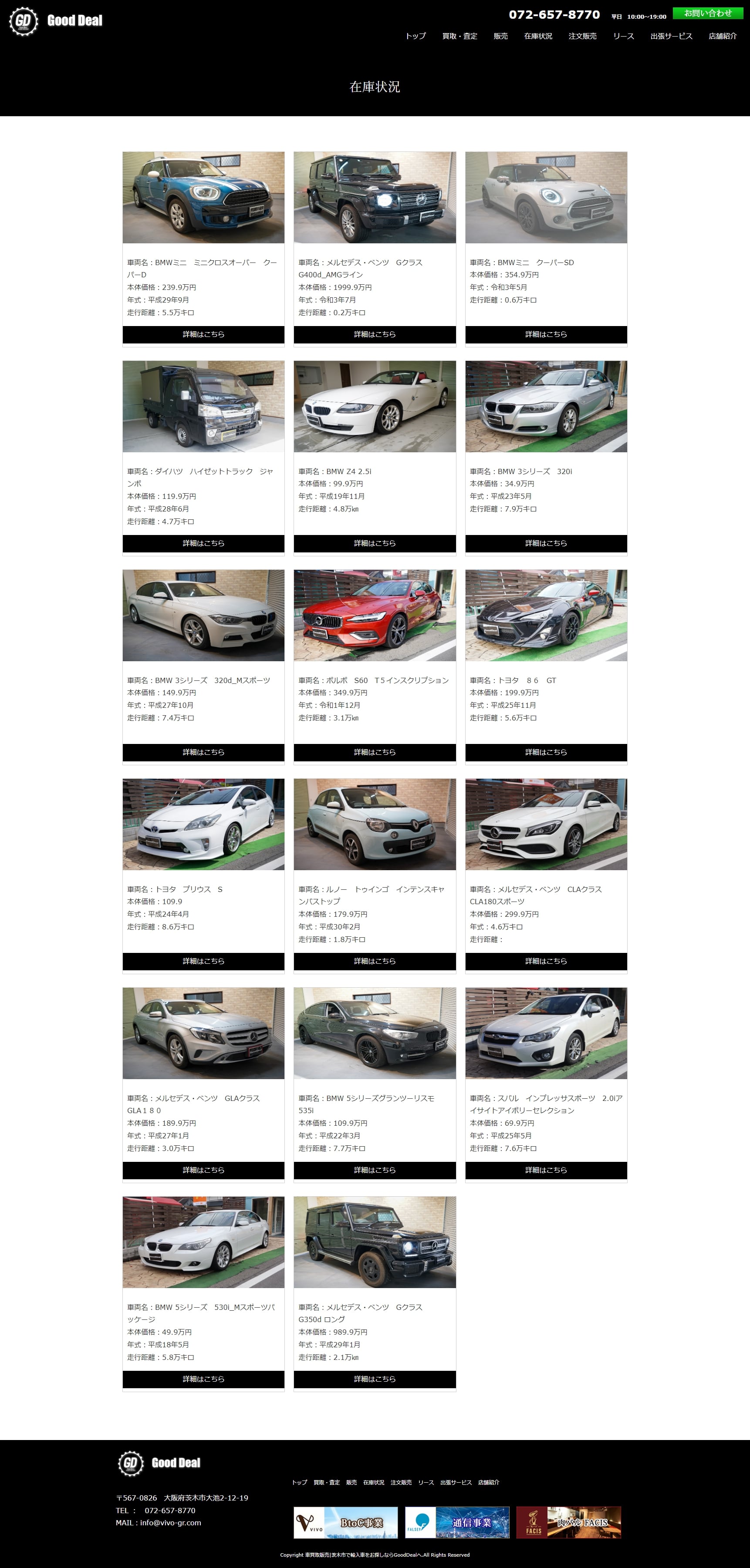
Task: View details for ボルボ S60 T5
Action: point(375,752)
